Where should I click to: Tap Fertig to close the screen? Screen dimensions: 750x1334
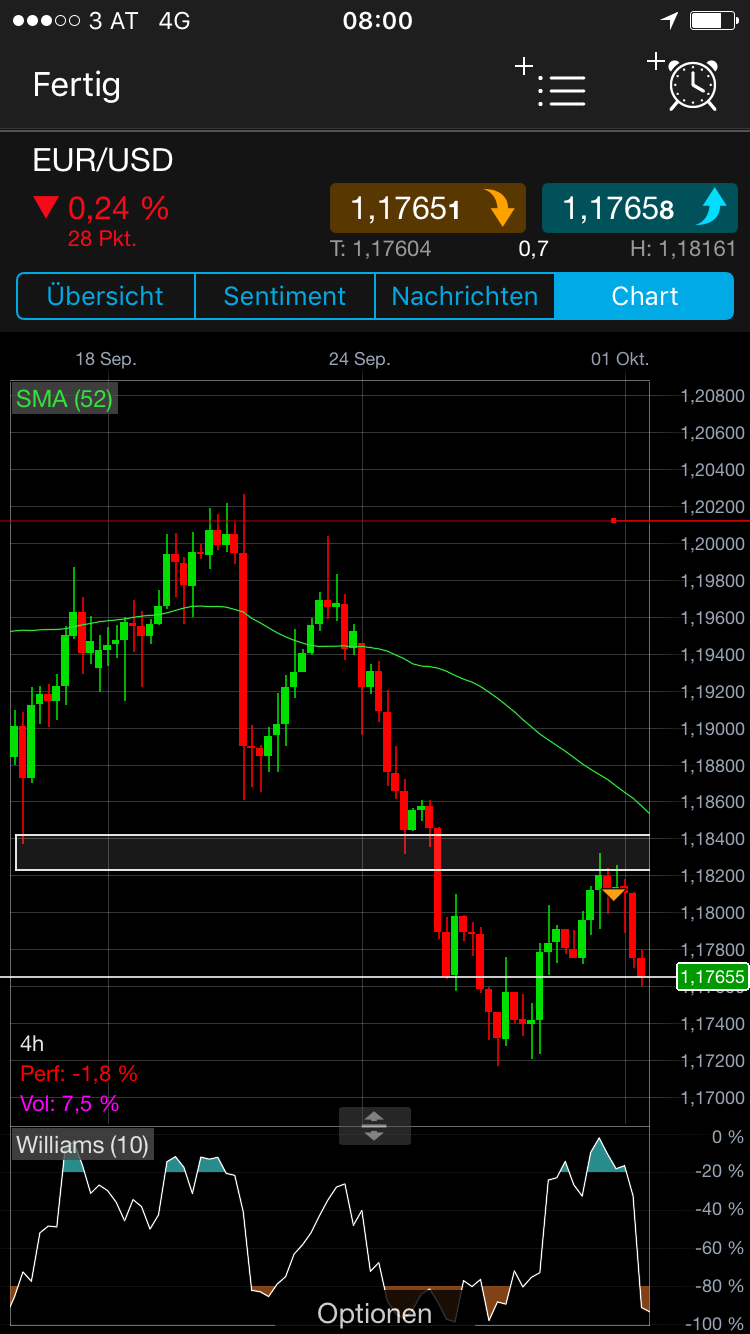point(76,85)
